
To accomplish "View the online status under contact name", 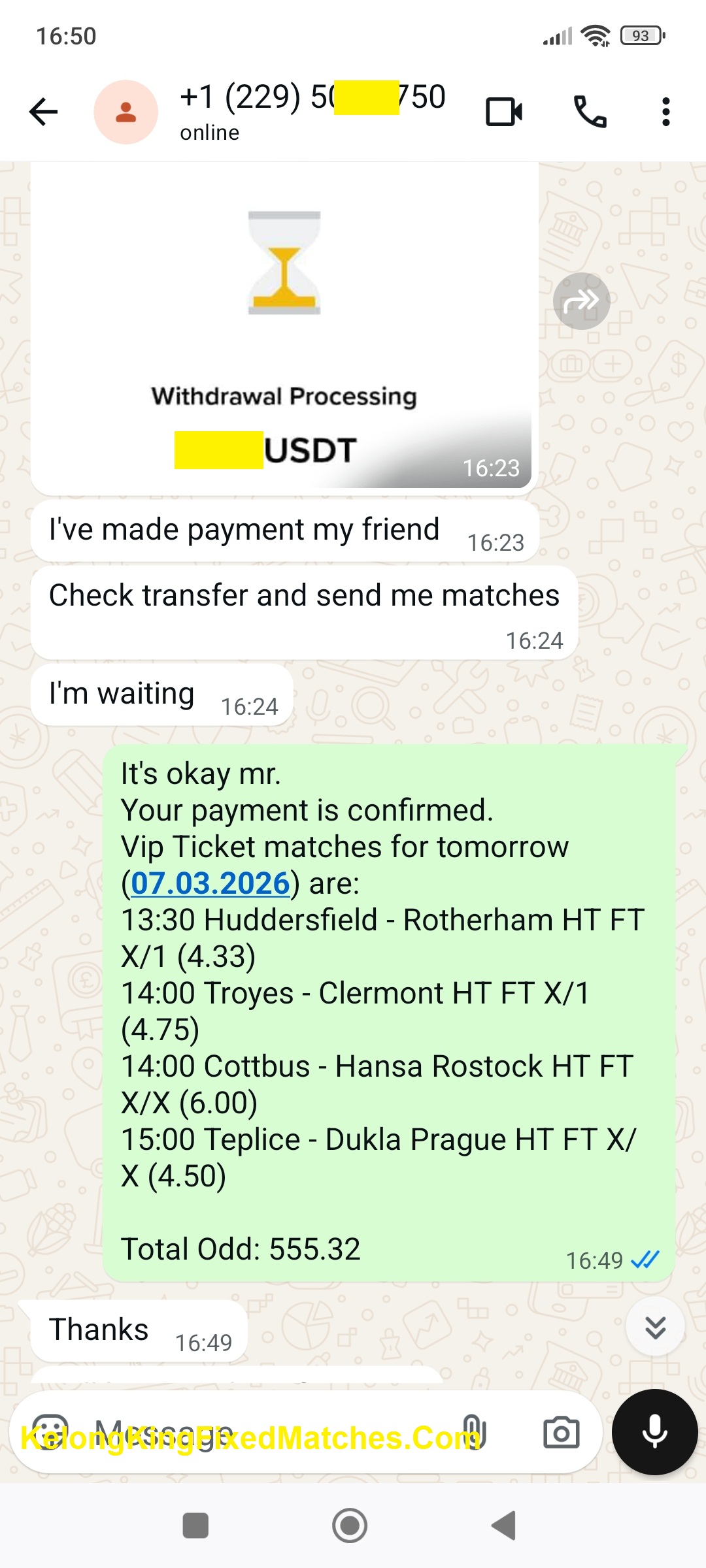I will coord(209,132).
